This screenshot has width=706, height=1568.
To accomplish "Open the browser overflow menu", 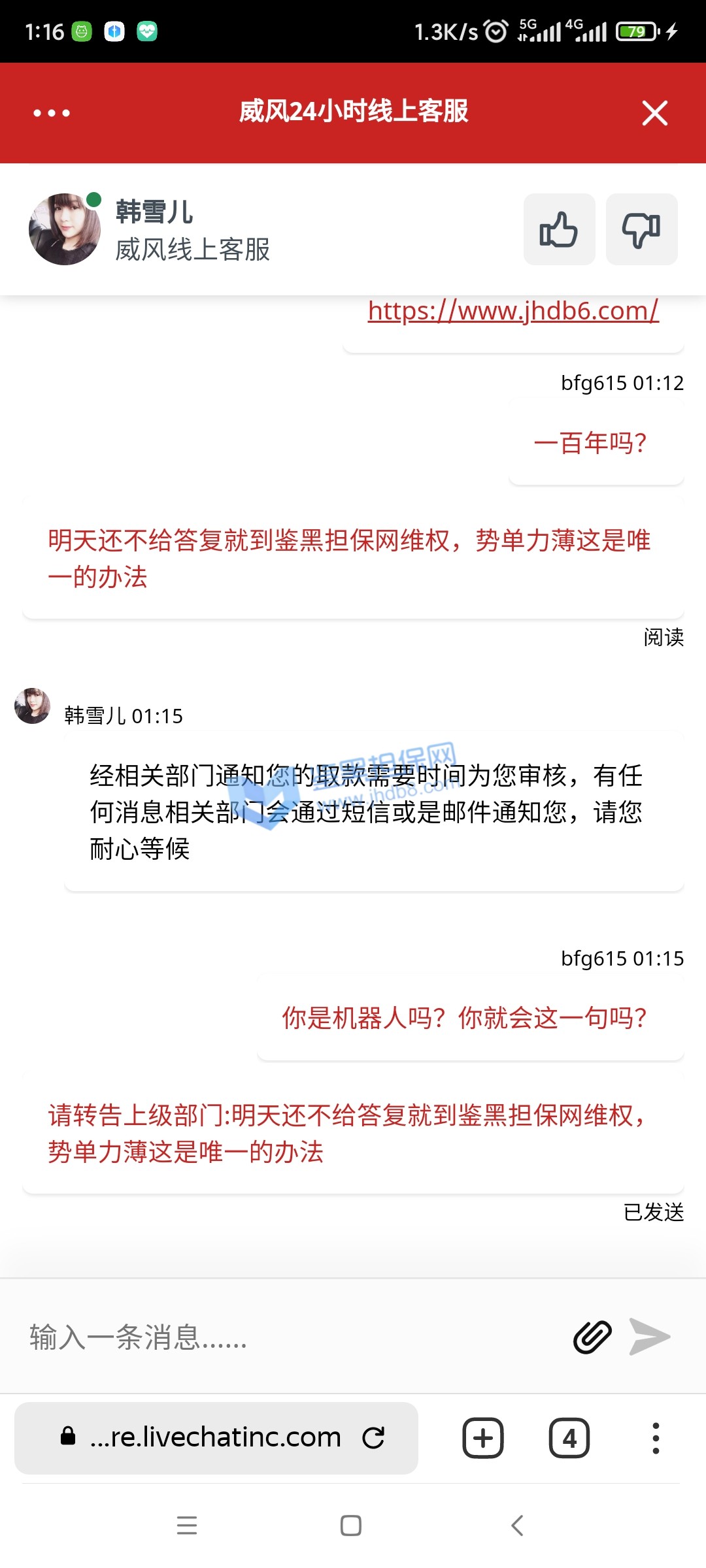I will click(656, 1437).
